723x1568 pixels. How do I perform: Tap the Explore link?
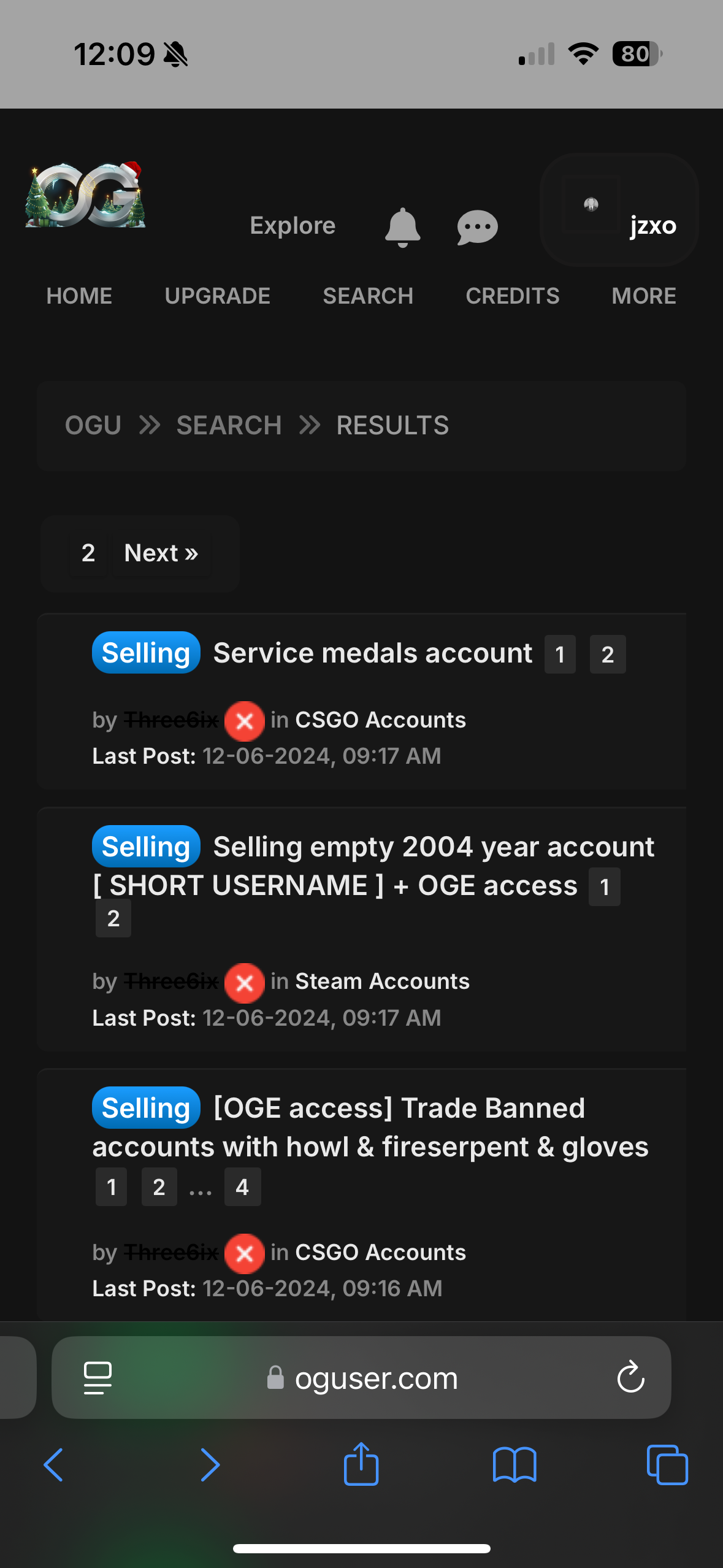(x=293, y=226)
